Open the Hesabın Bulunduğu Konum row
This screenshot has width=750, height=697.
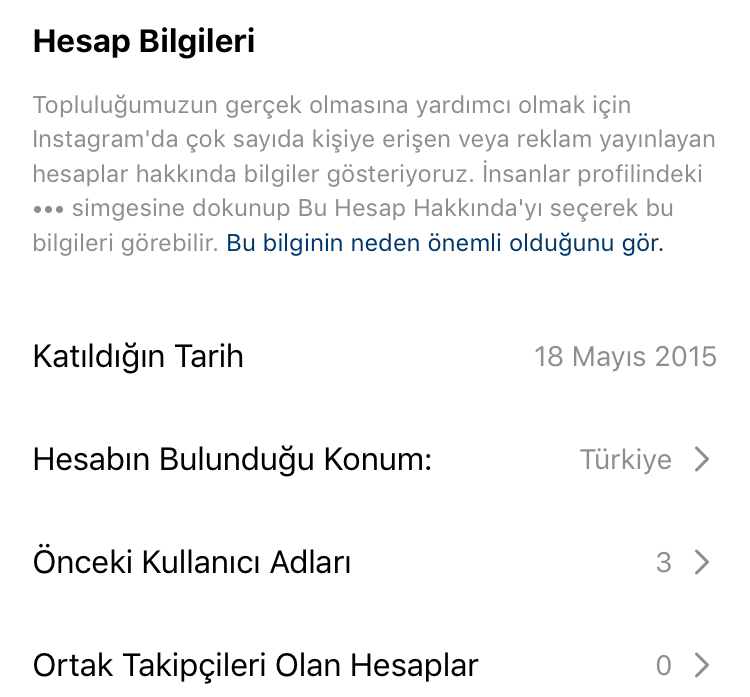(374, 460)
